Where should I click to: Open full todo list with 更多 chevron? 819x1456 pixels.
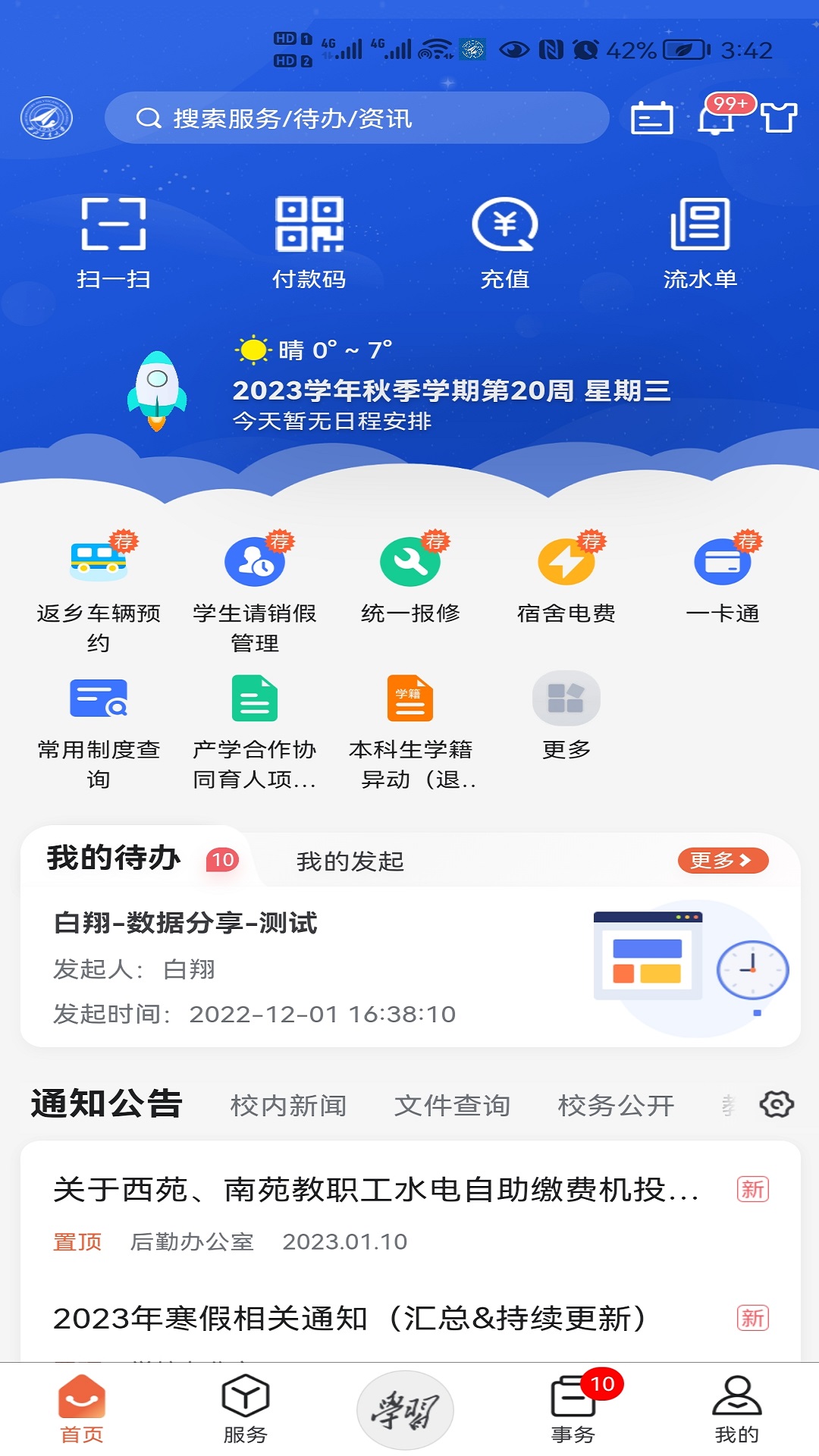(x=723, y=861)
